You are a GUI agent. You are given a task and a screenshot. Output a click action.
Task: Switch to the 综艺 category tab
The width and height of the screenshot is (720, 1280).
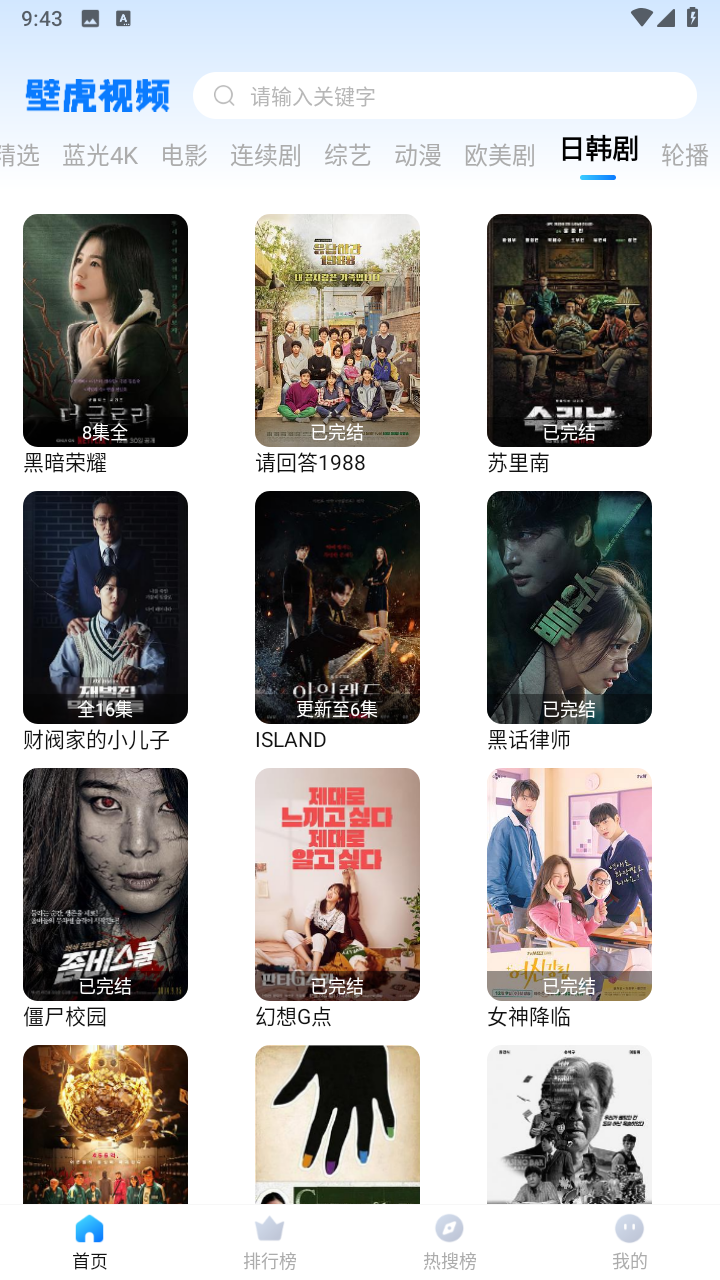point(347,155)
